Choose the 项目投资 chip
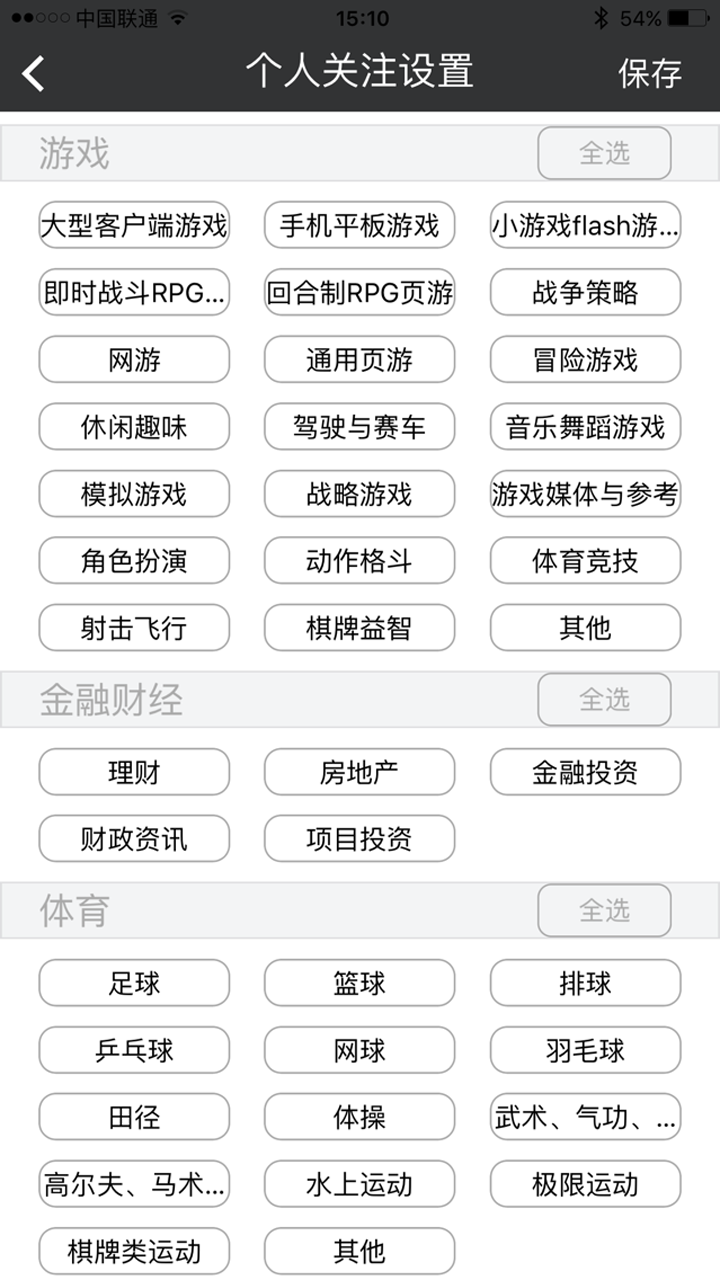The width and height of the screenshot is (720, 1280). point(359,839)
